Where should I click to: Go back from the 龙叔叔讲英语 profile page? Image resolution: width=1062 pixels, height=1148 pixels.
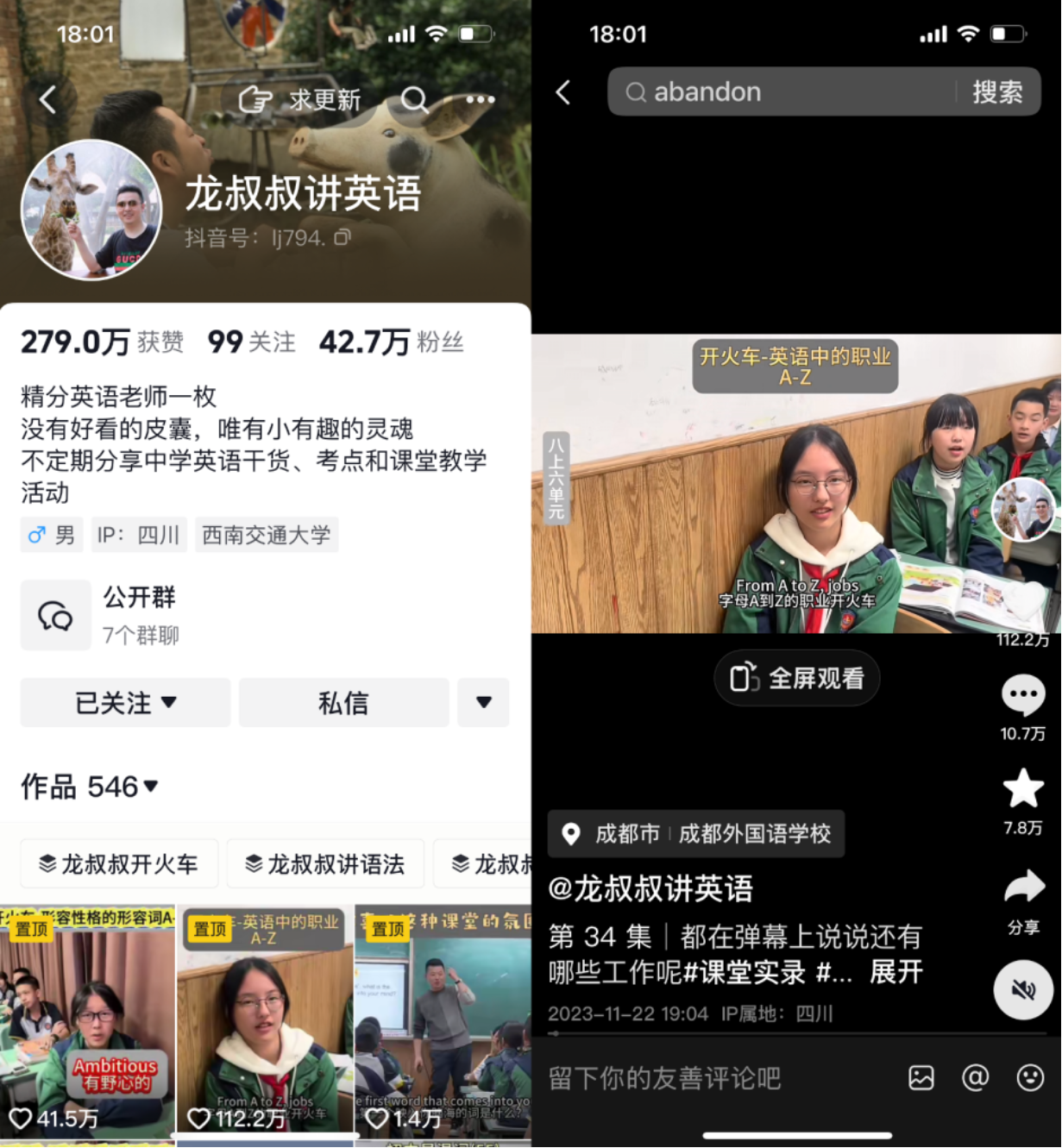click(47, 100)
